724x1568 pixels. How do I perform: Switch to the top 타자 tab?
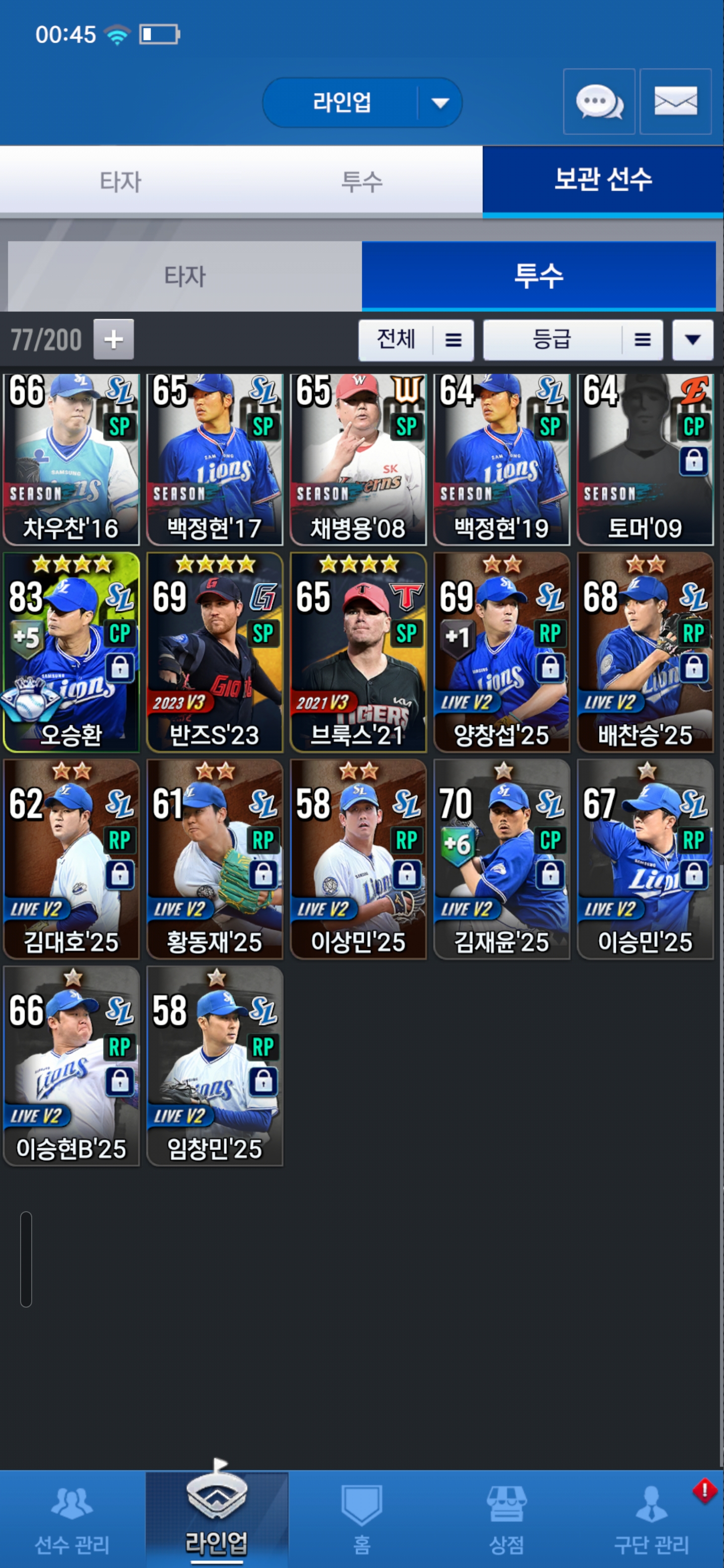[x=121, y=181]
